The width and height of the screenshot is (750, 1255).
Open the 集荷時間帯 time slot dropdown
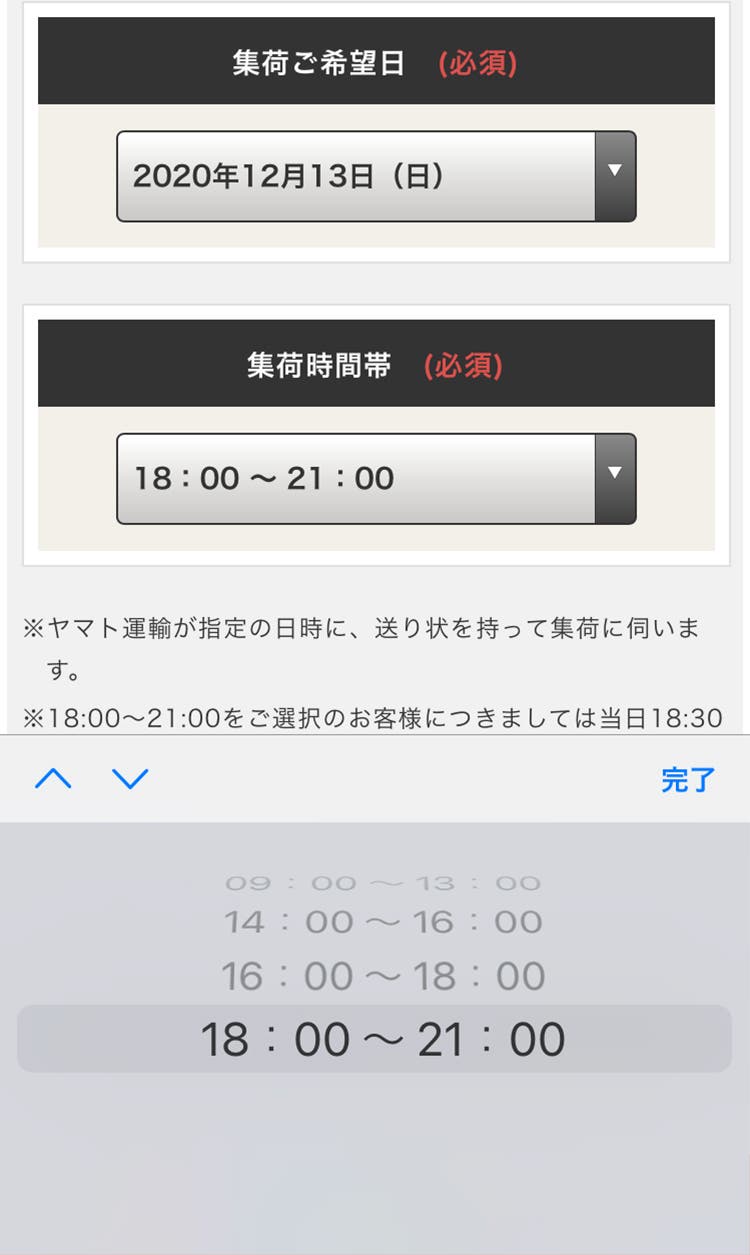[x=376, y=478]
